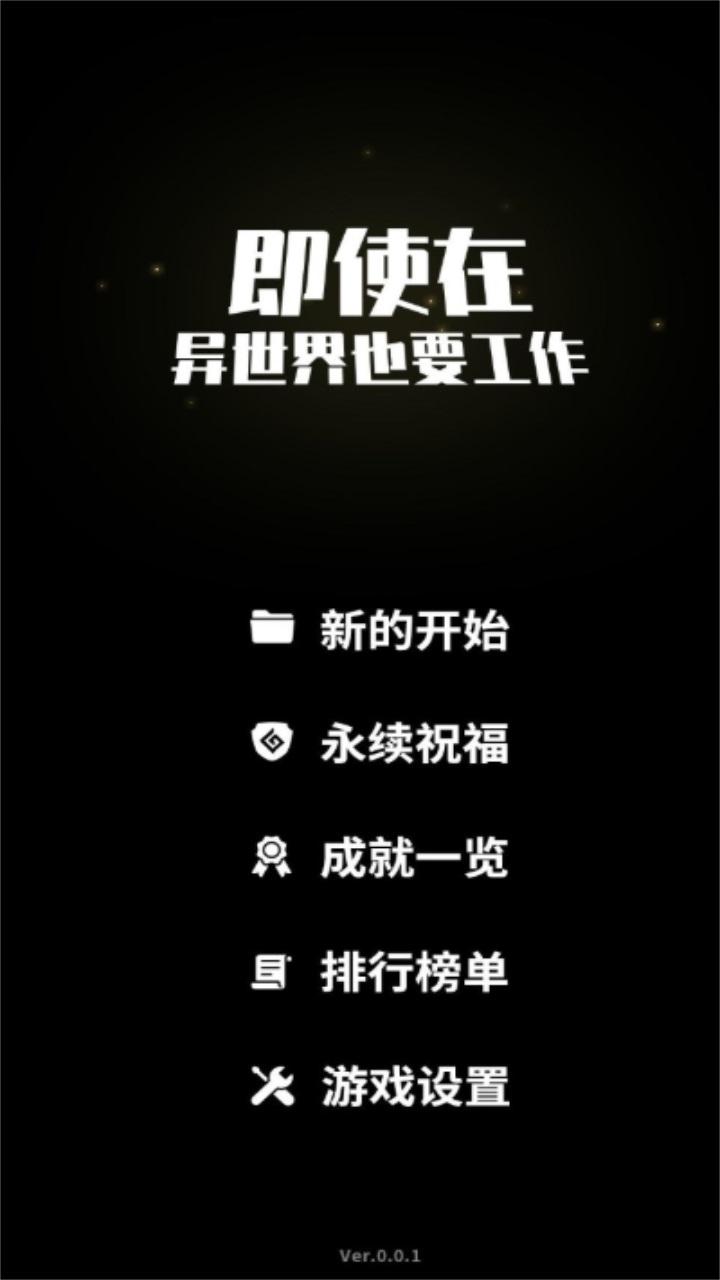
Task: Open the 排行榜单 rankings screen
Action: pyautogui.click(x=415, y=970)
